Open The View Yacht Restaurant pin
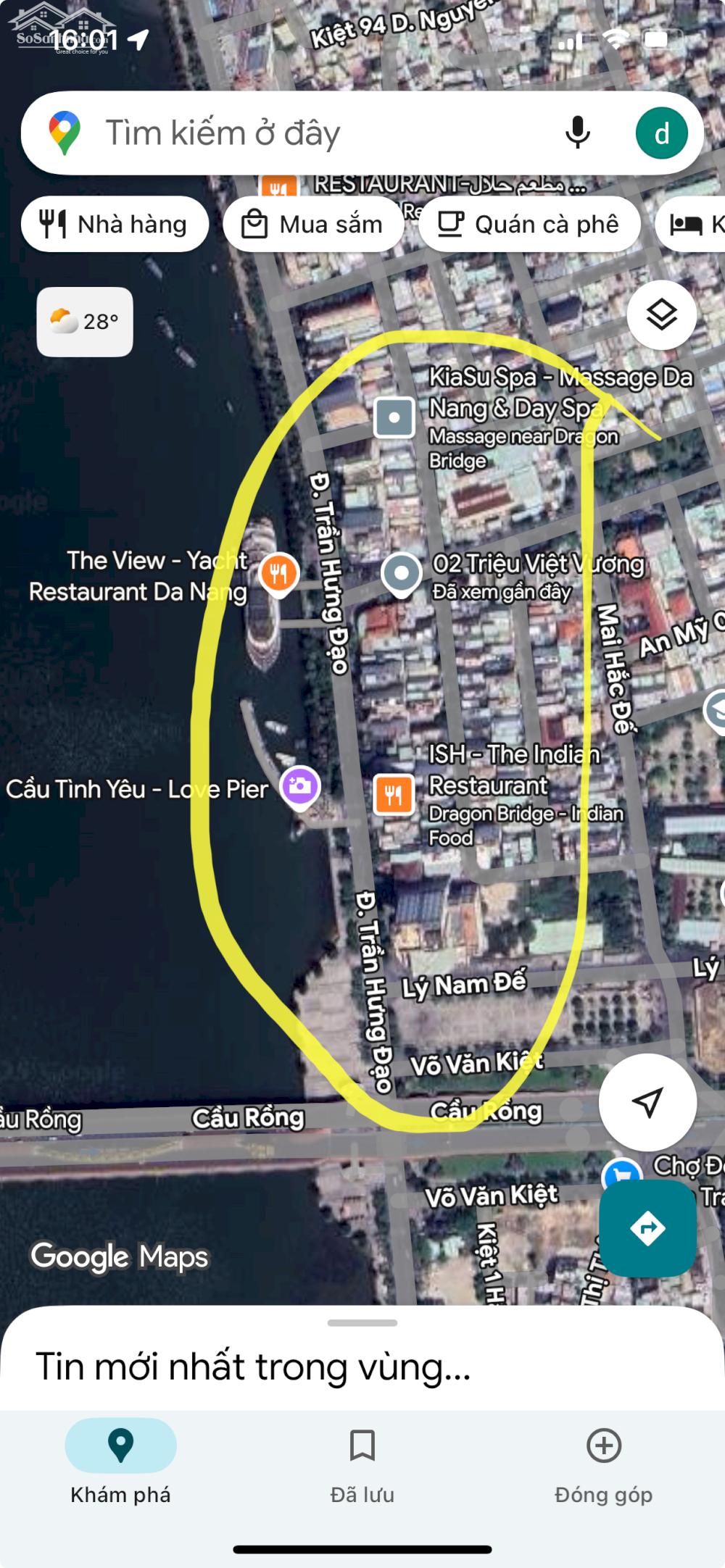The height and width of the screenshot is (1568, 725). coord(278,574)
